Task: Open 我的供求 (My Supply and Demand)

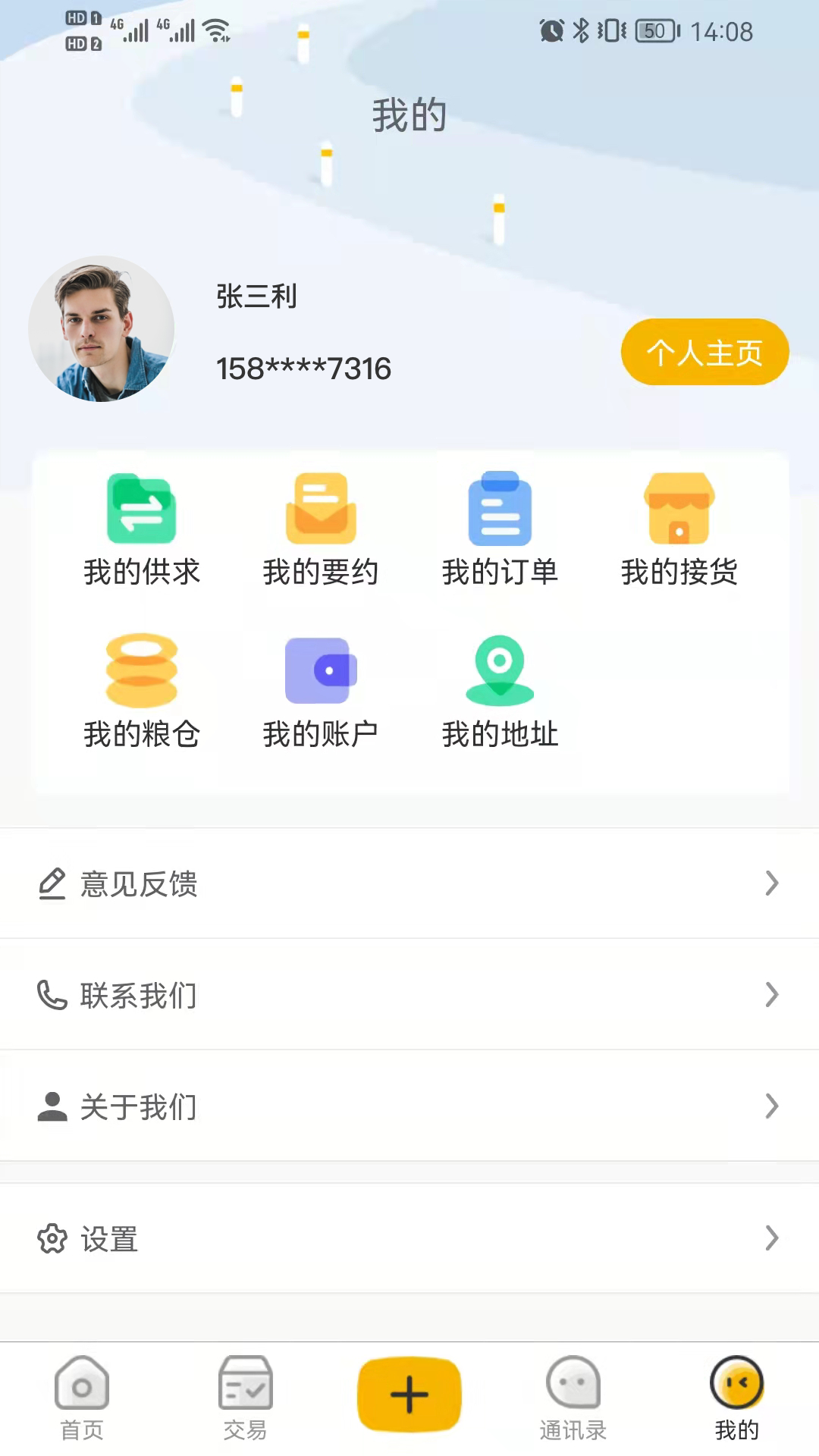Action: coord(142,531)
